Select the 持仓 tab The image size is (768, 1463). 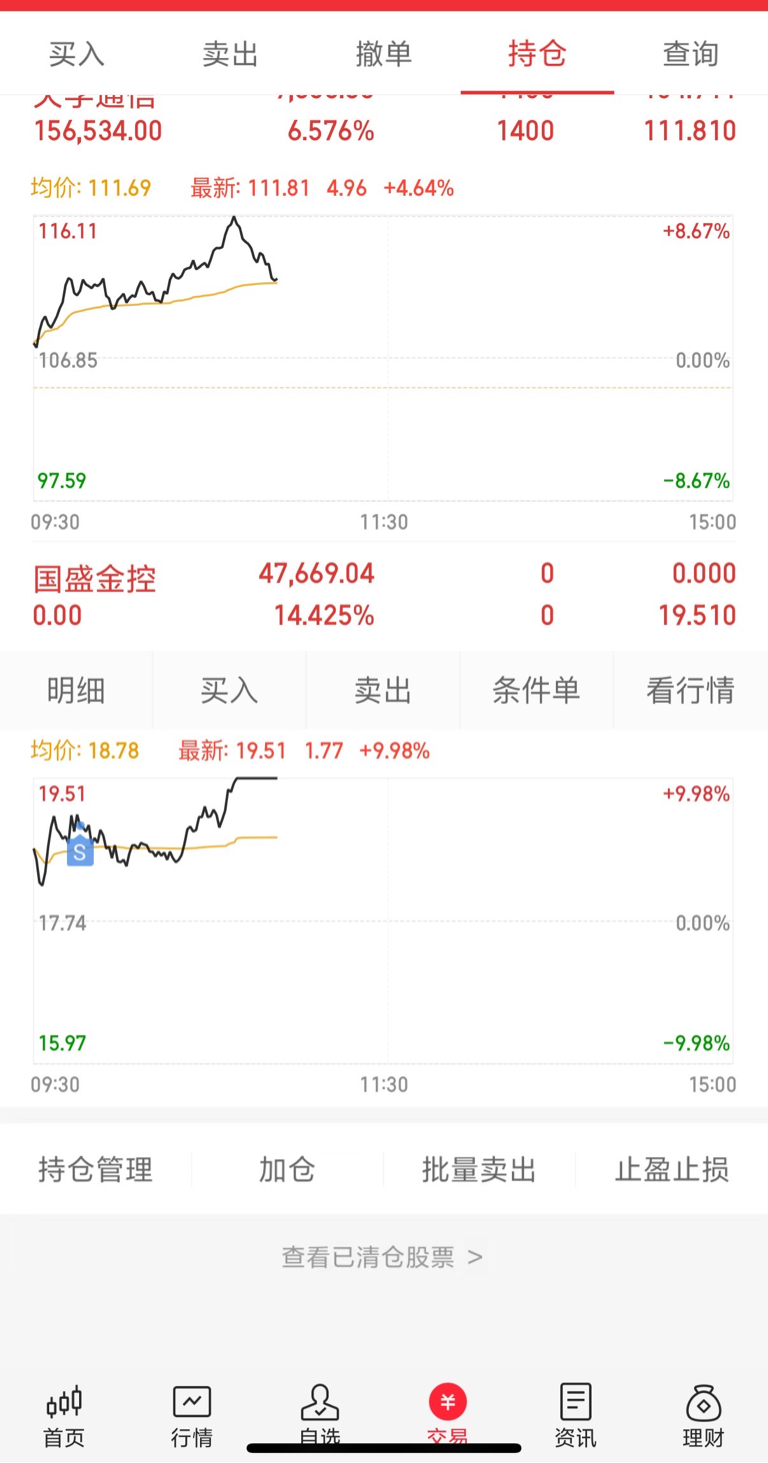pyautogui.click(x=537, y=54)
